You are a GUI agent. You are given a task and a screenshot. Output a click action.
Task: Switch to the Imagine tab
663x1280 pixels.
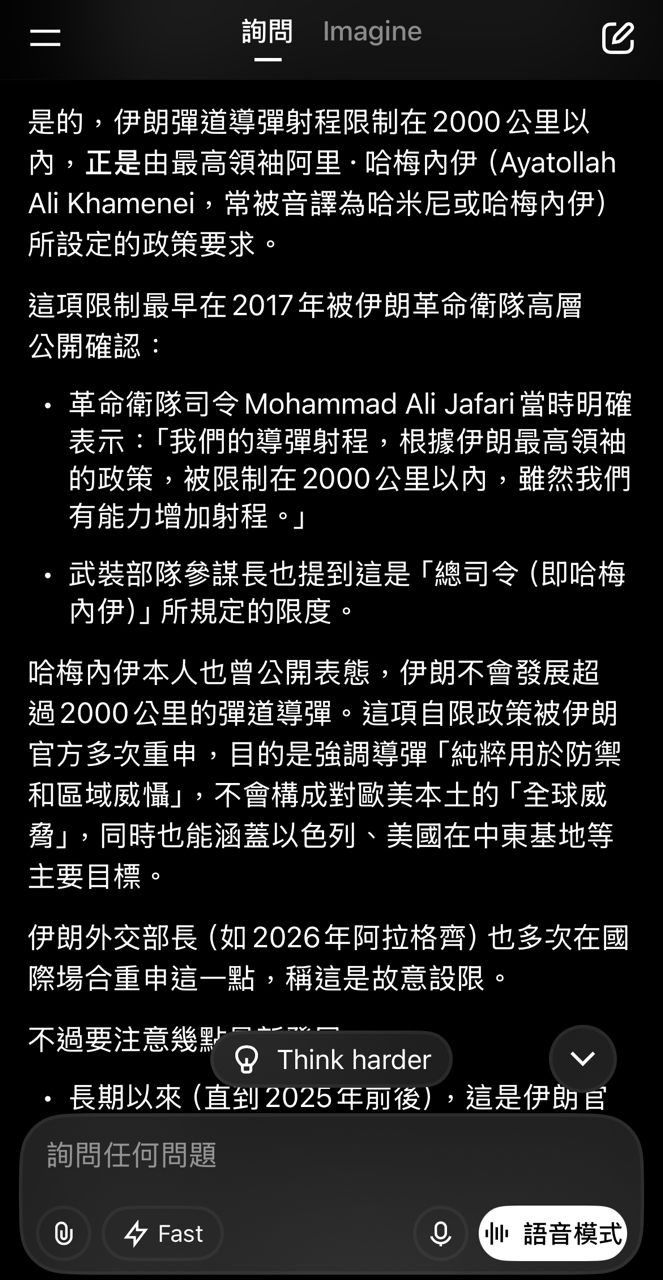pyautogui.click(x=371, y=32)
